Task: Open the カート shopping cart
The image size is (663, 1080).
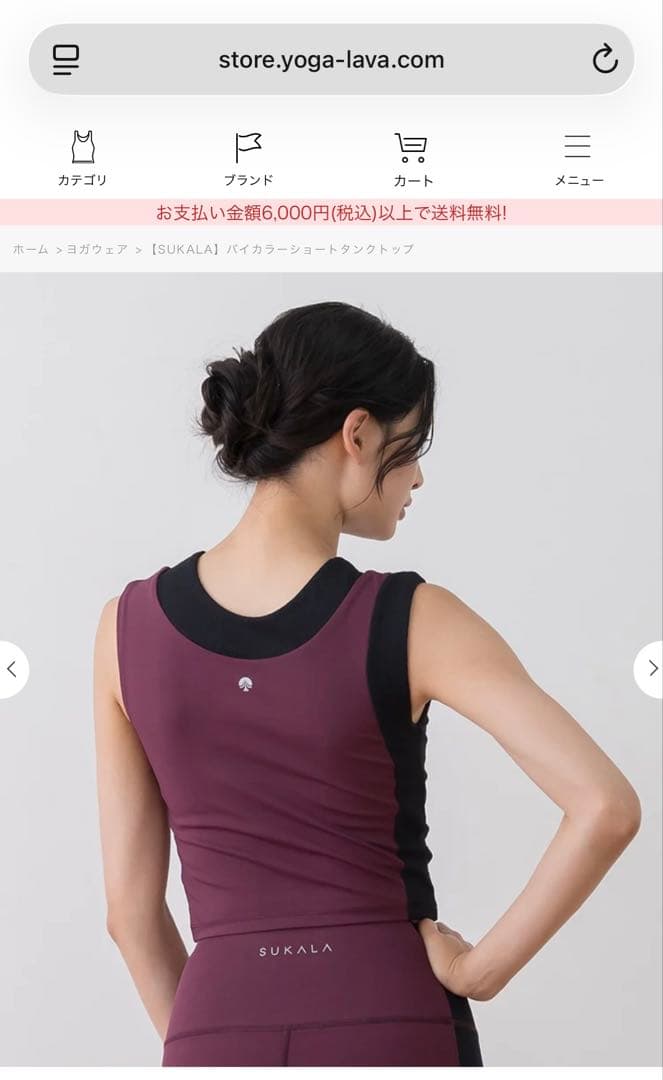Action: [x=412, y=159]
